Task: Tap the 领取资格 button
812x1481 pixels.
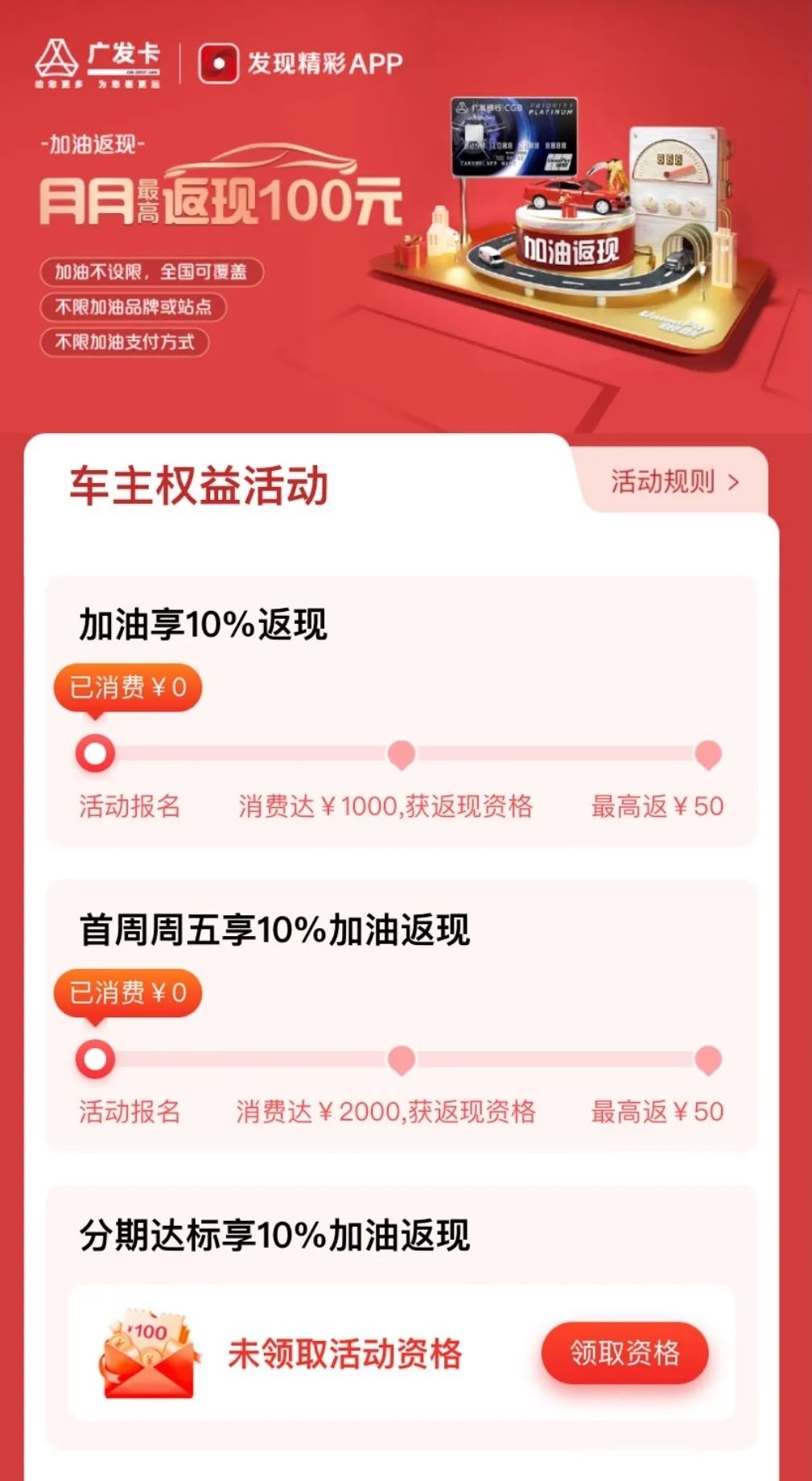Action: pyautogui.click(x=624, y=1353)
